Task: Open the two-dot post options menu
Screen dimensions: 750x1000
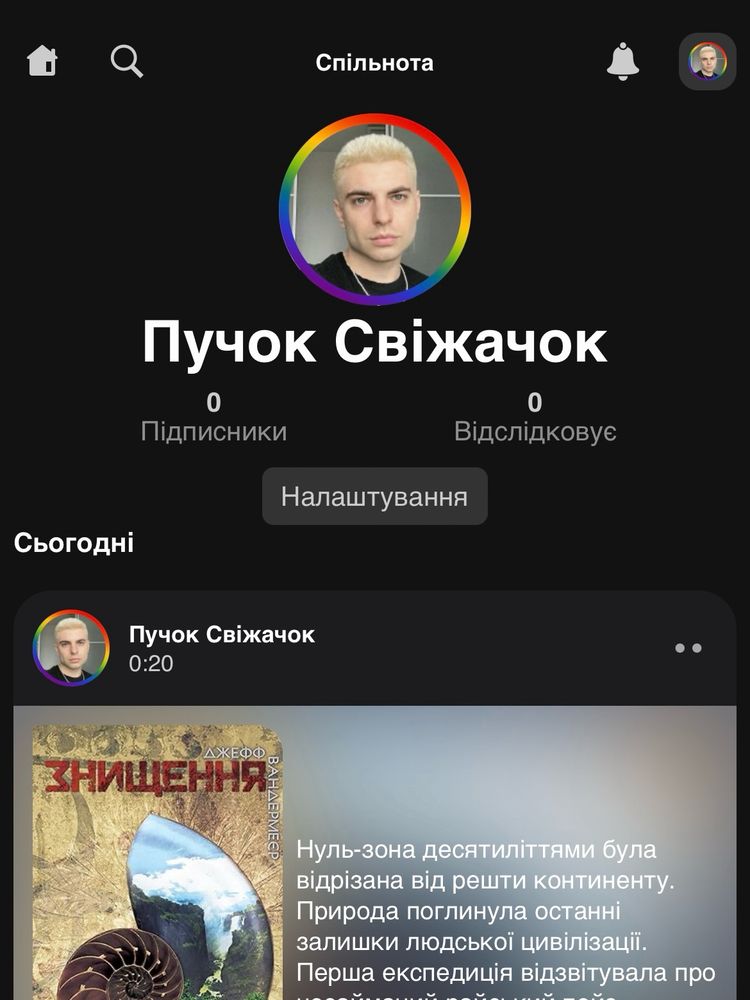Action: pos(688,648)
